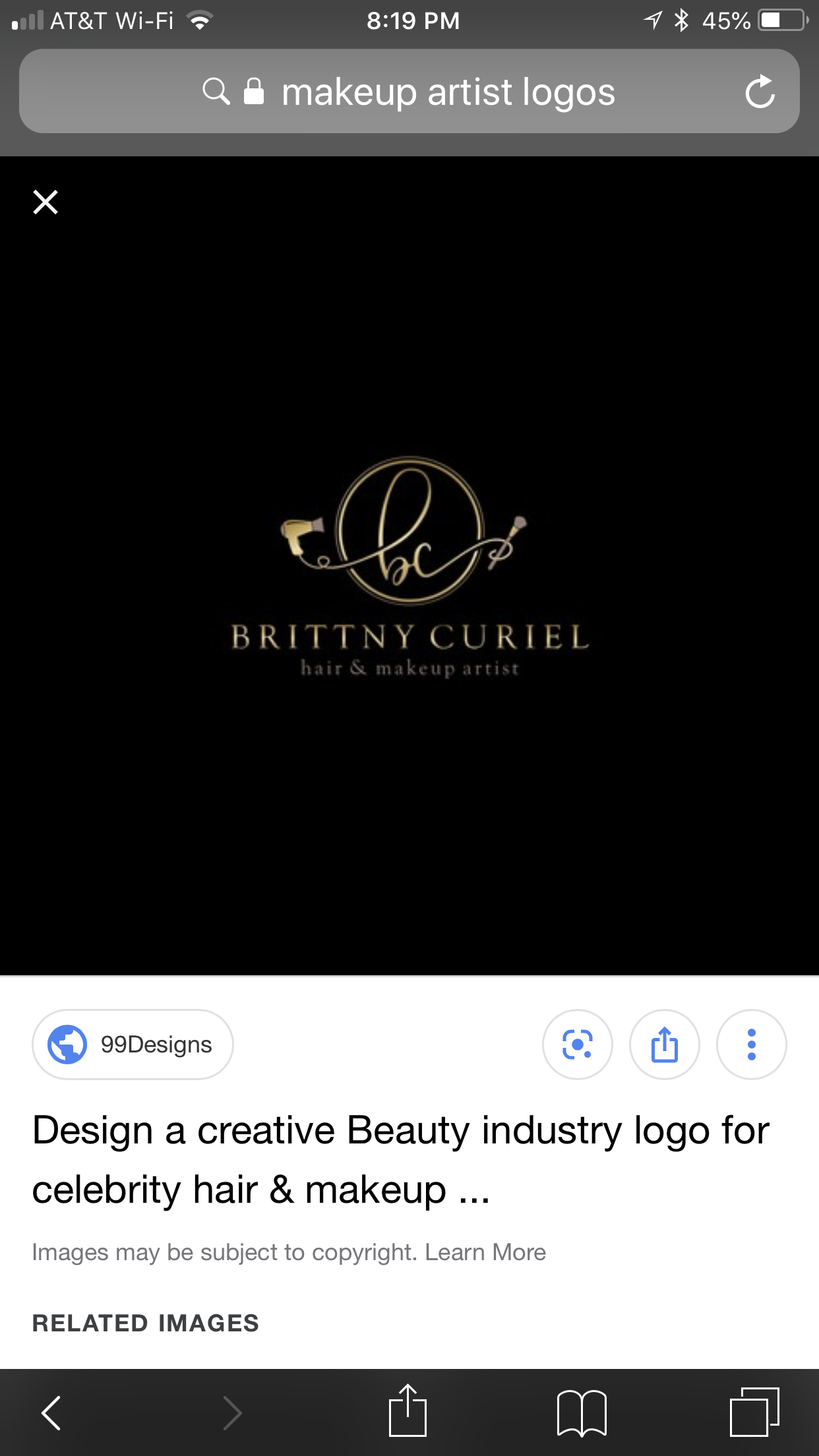Reload the page

click(760, 92)
